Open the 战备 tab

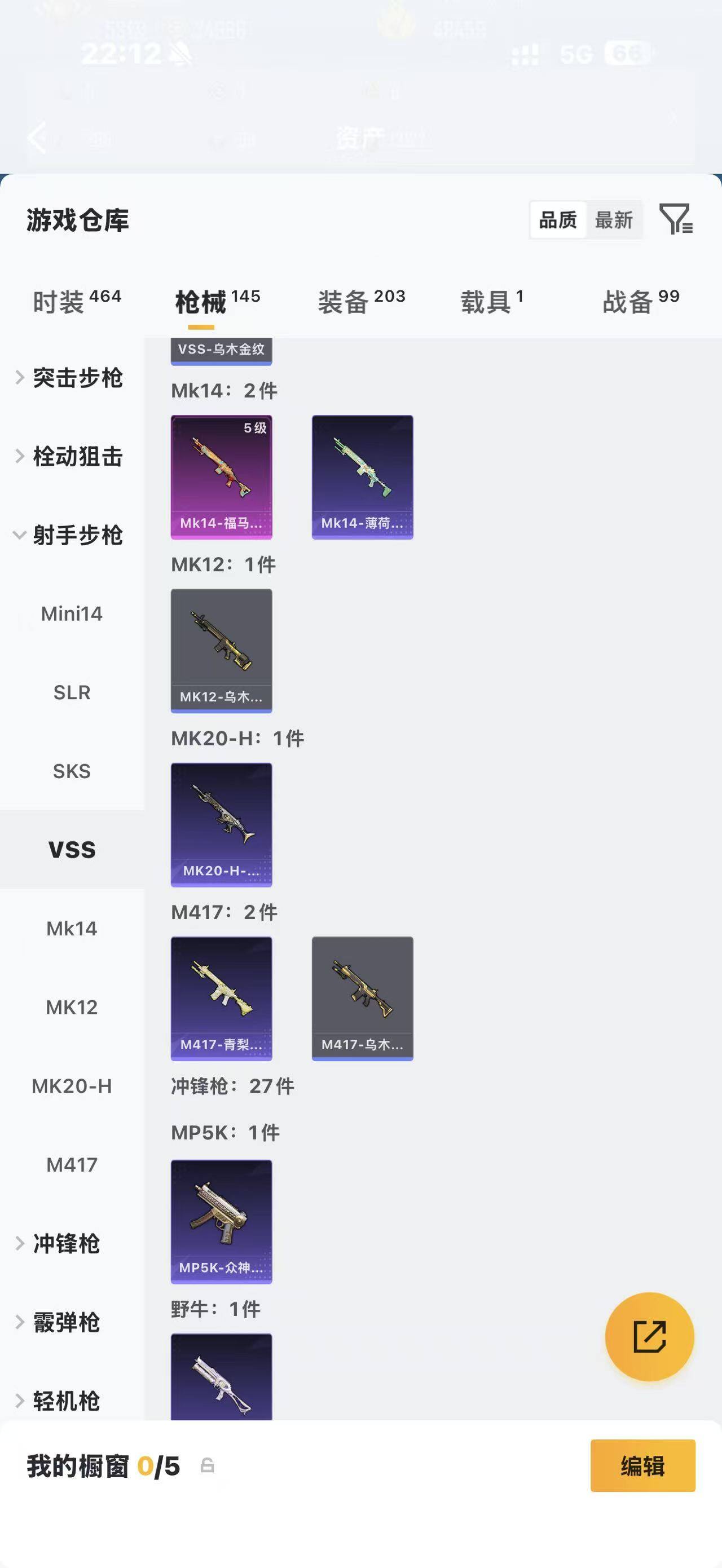[641, 301]
